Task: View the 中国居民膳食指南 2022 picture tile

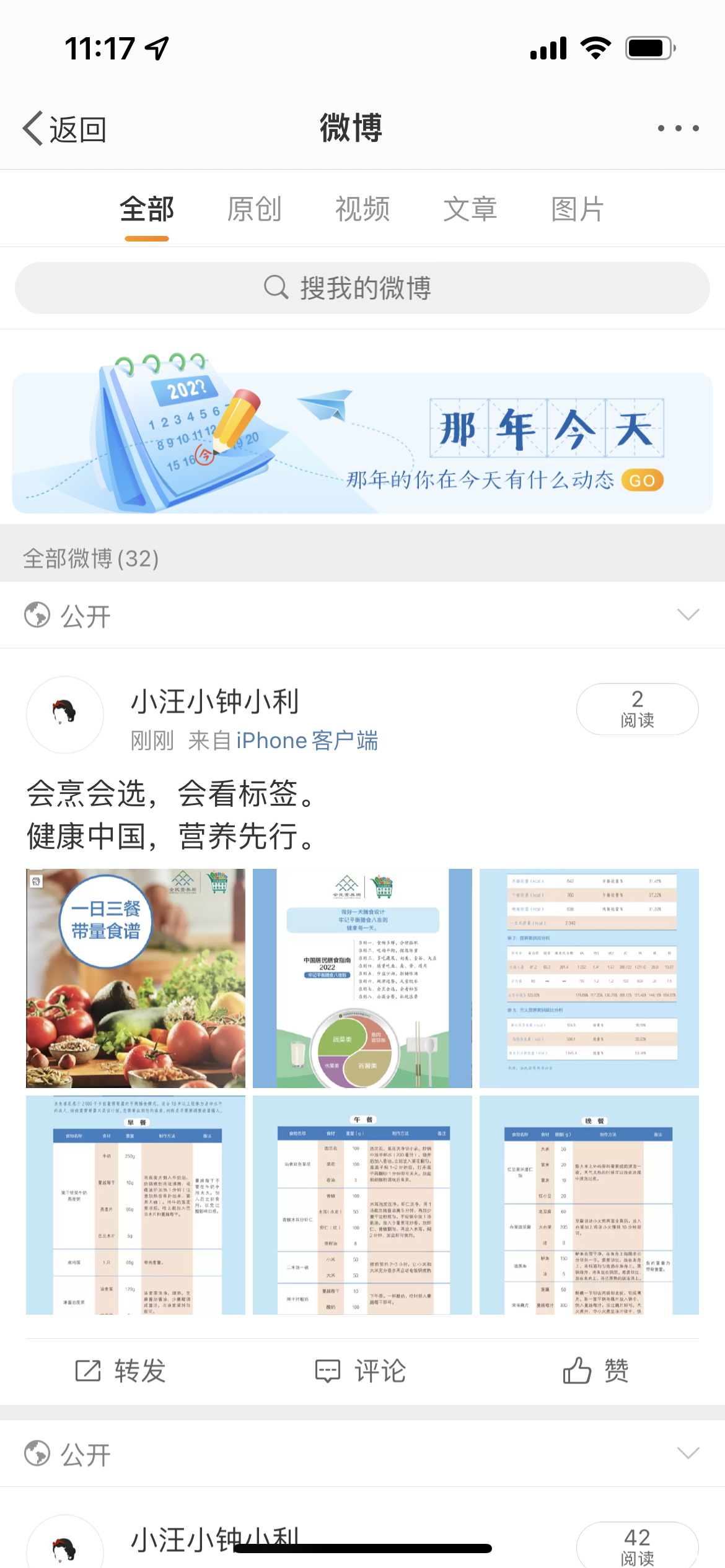Action: pyautogui.click(x=362, y=978)
